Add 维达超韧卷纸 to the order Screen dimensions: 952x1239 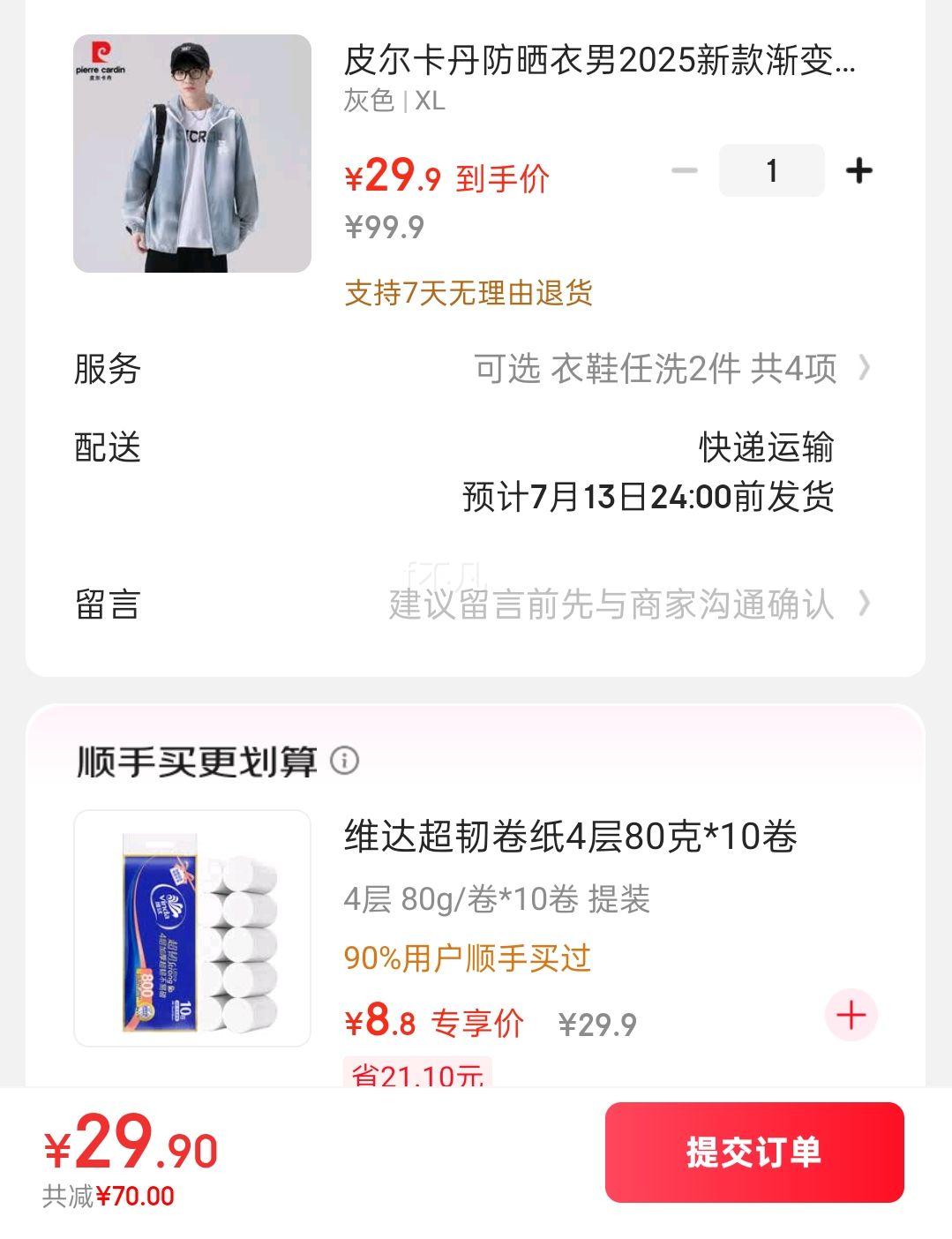851,1016
